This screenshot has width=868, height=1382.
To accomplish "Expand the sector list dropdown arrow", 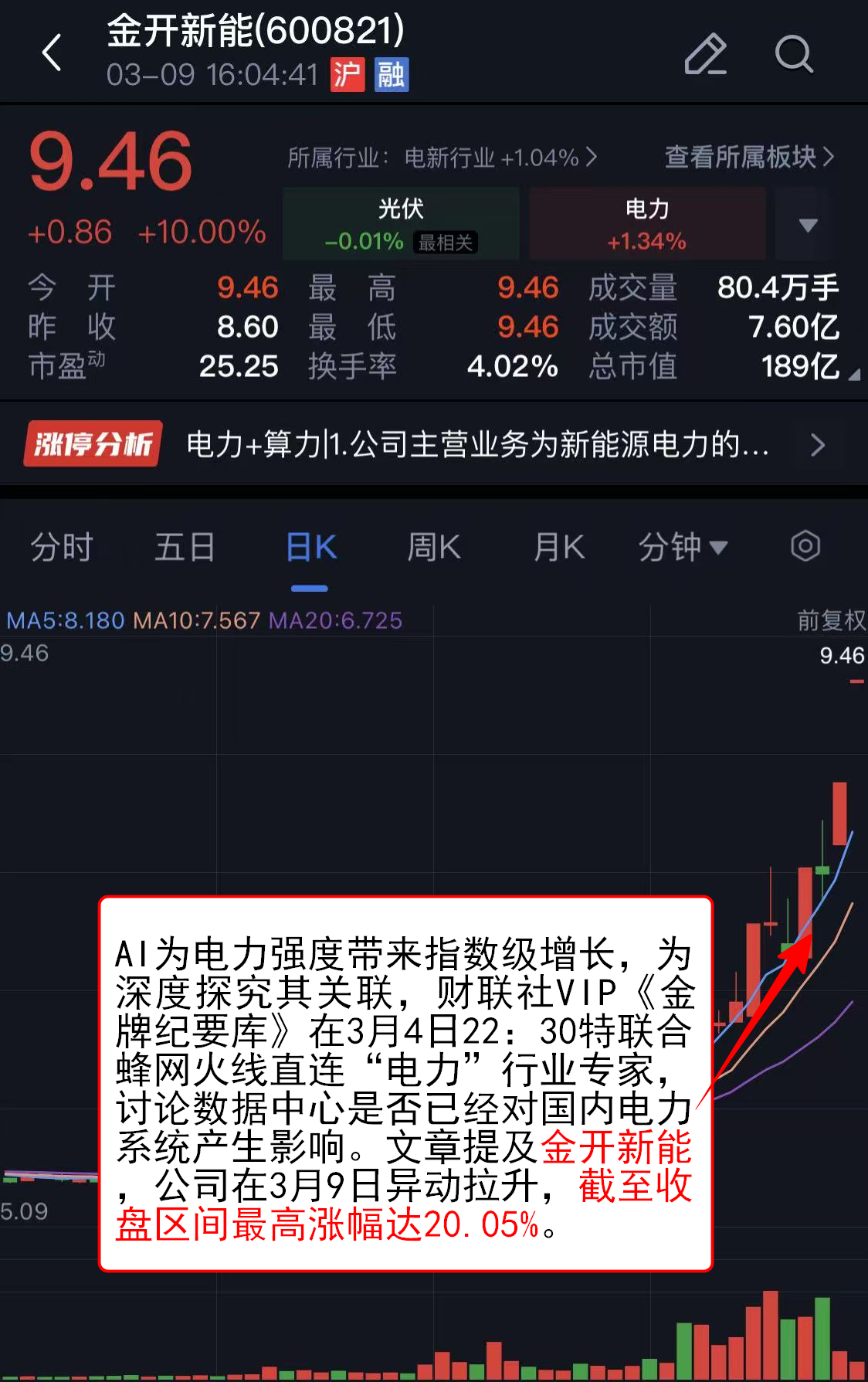I will [808, 225].
